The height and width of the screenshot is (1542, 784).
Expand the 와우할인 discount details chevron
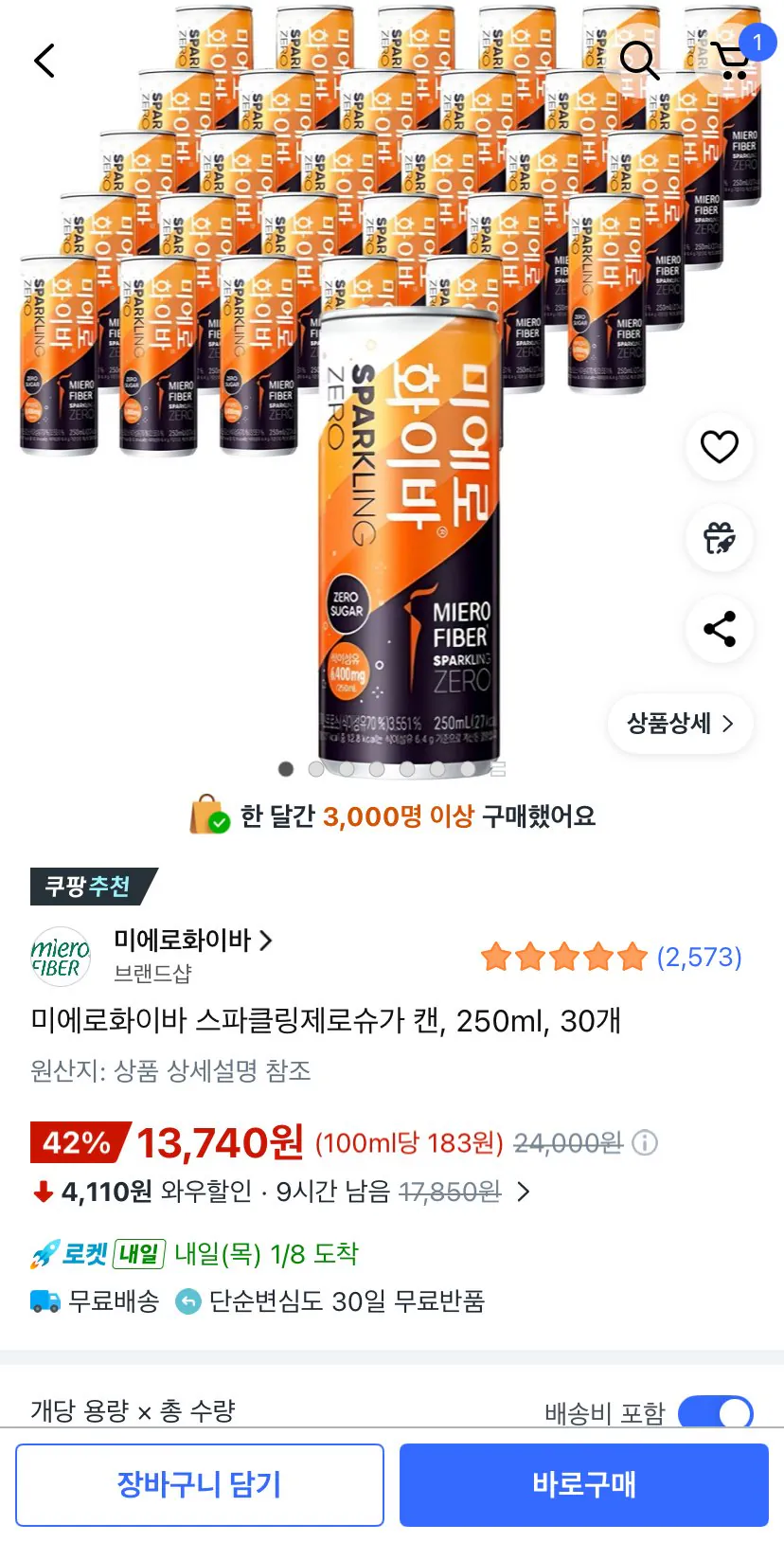(x=522, y=1193)
